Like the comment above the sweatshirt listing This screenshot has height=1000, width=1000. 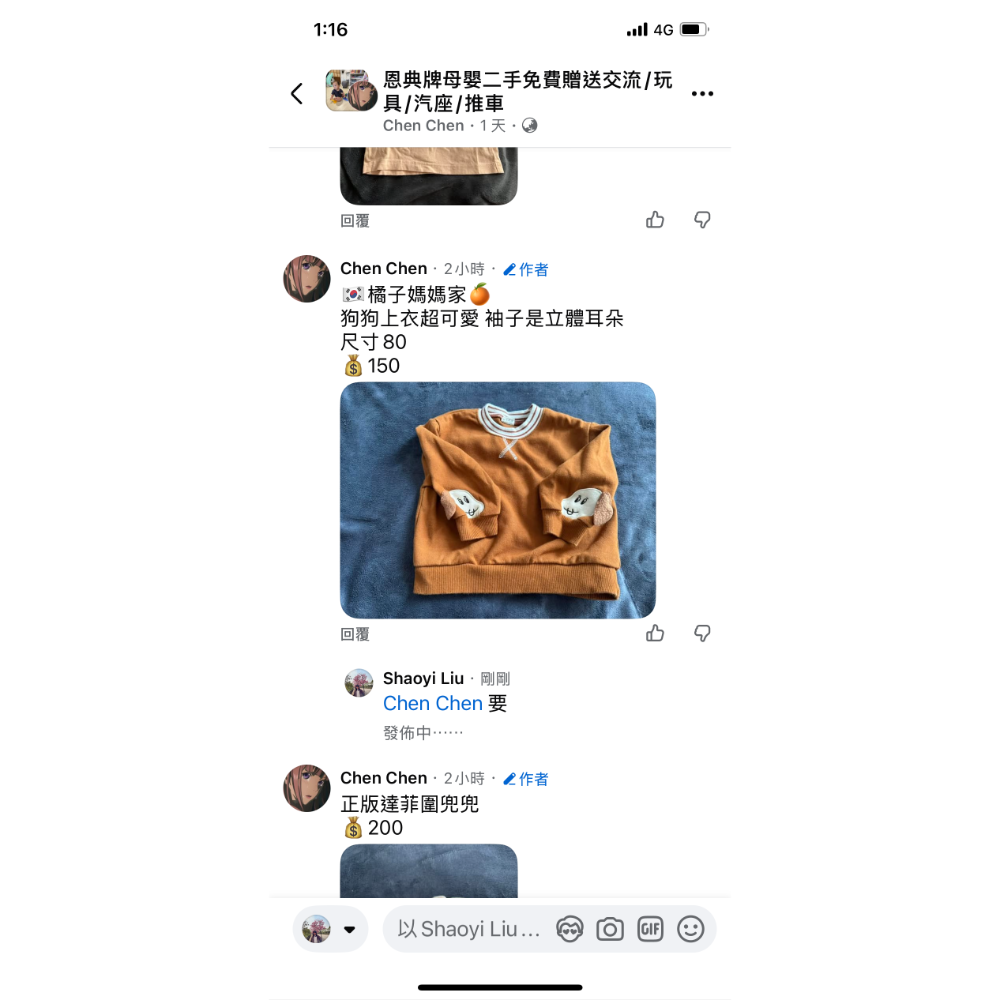coord(655,220)
